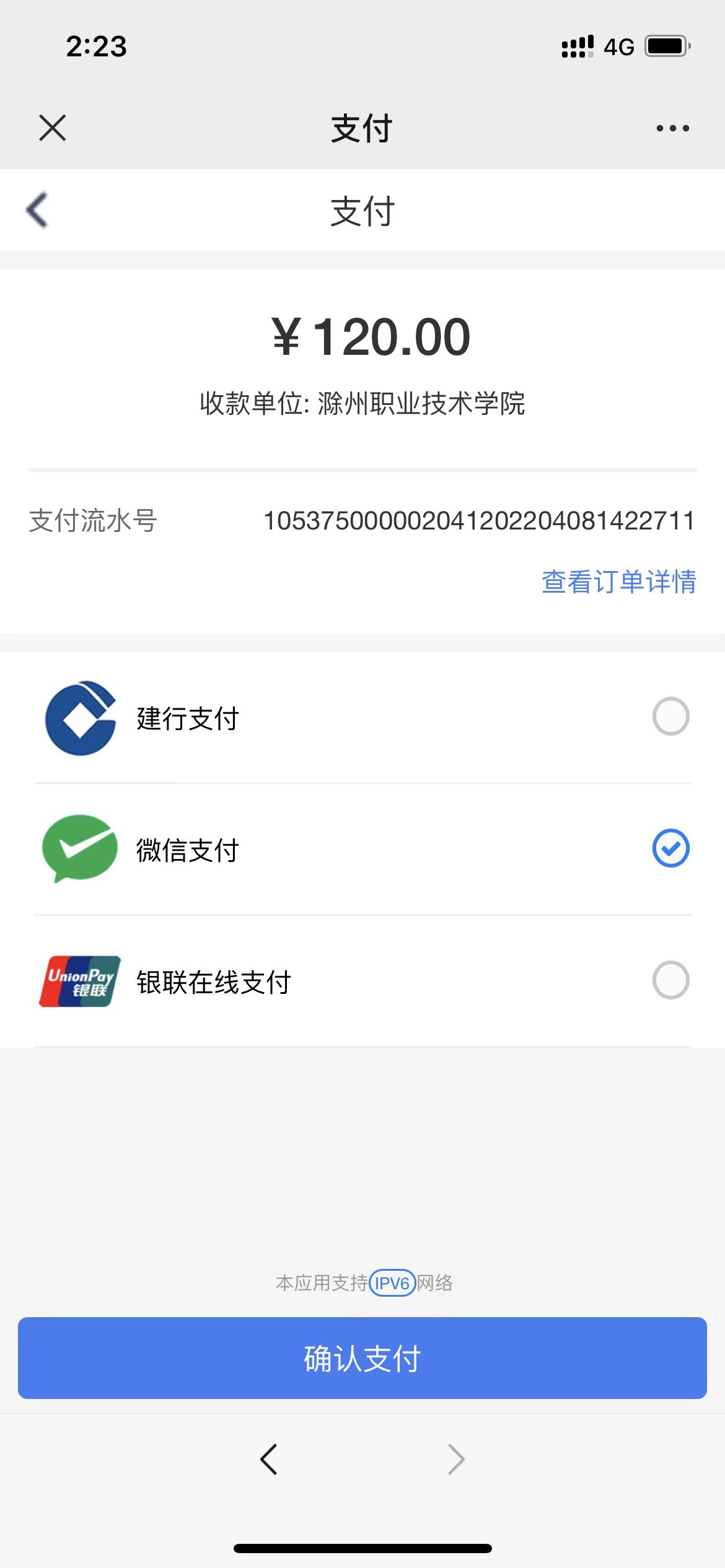The width and height of the screenshot is (725, 1568).
Task: Navigate back with browser back arrow
Action: [269, 1460]
